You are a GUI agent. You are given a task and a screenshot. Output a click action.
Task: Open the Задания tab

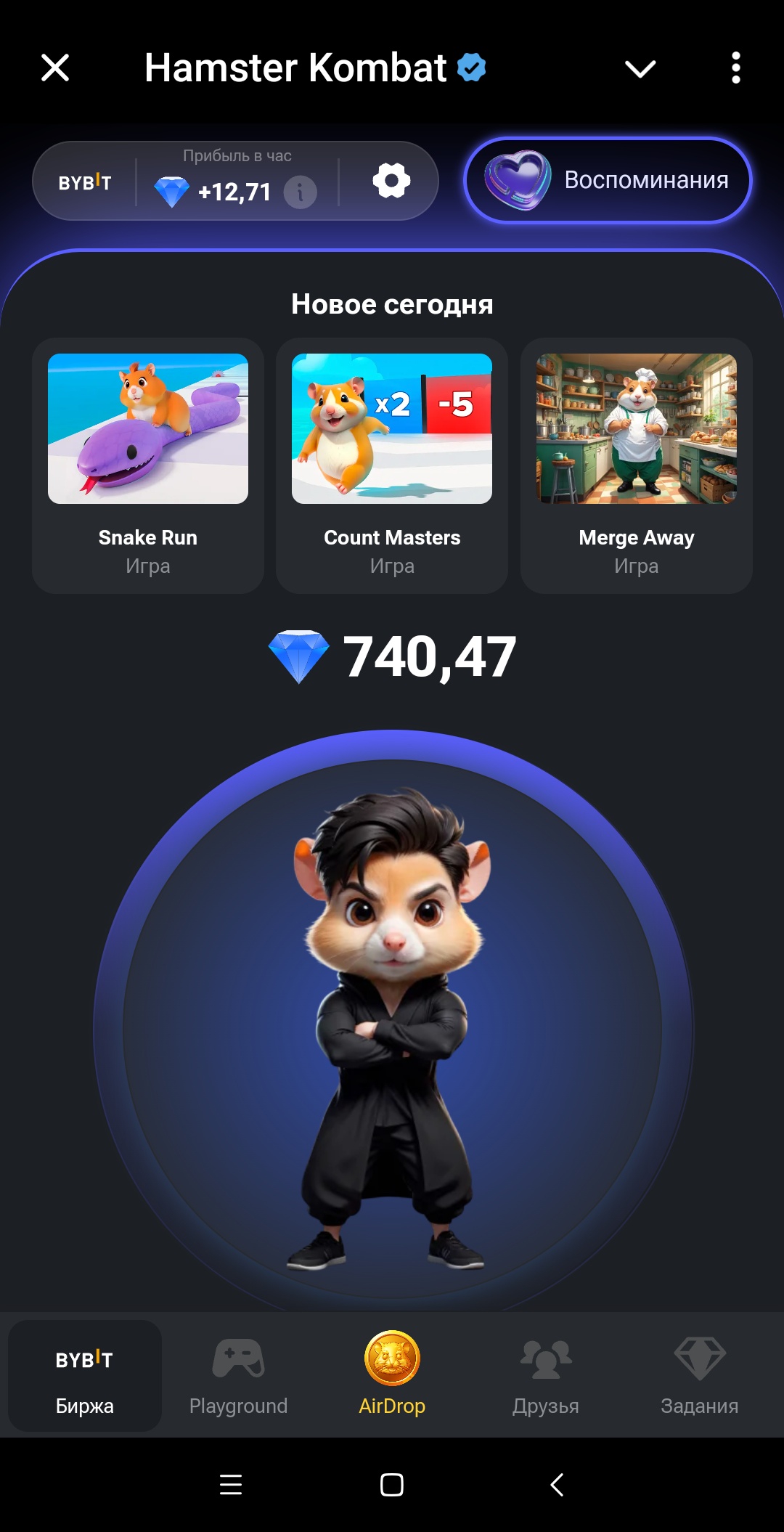pyautogui.click(x=700, y=1376)
